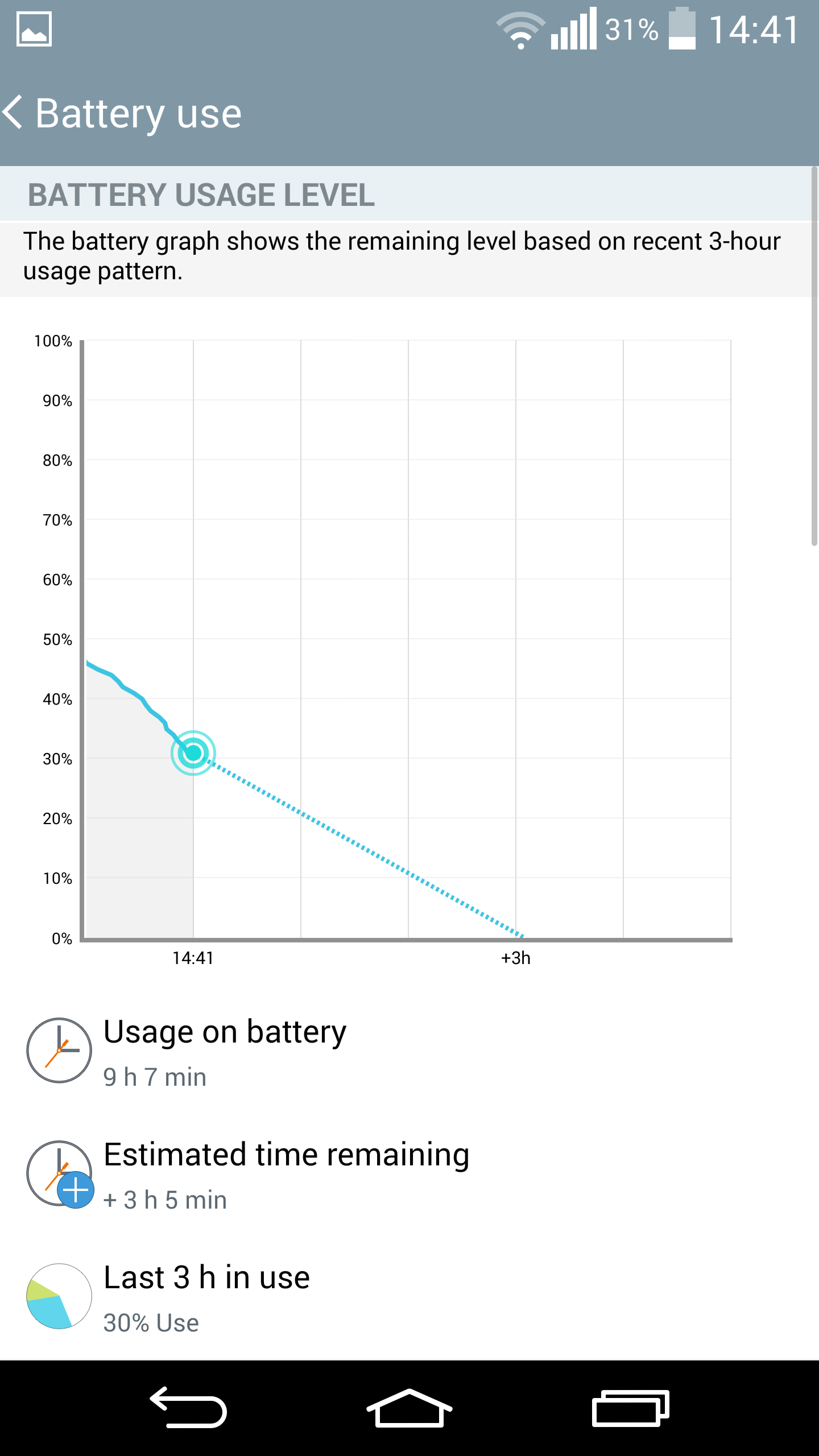
Task: Open recent apps overview
Action: (x=631, y=1408)
